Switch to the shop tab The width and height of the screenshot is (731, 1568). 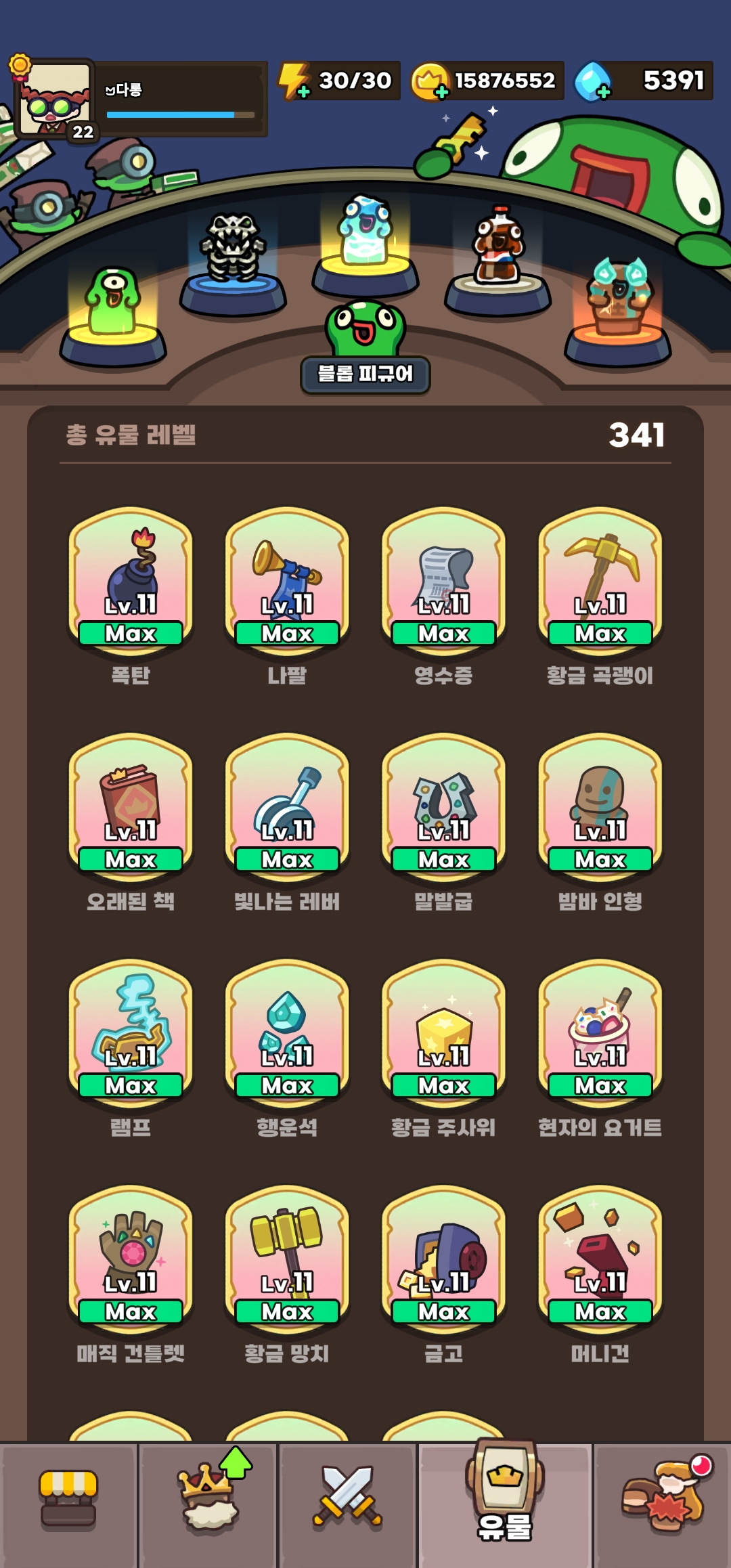68,1504
